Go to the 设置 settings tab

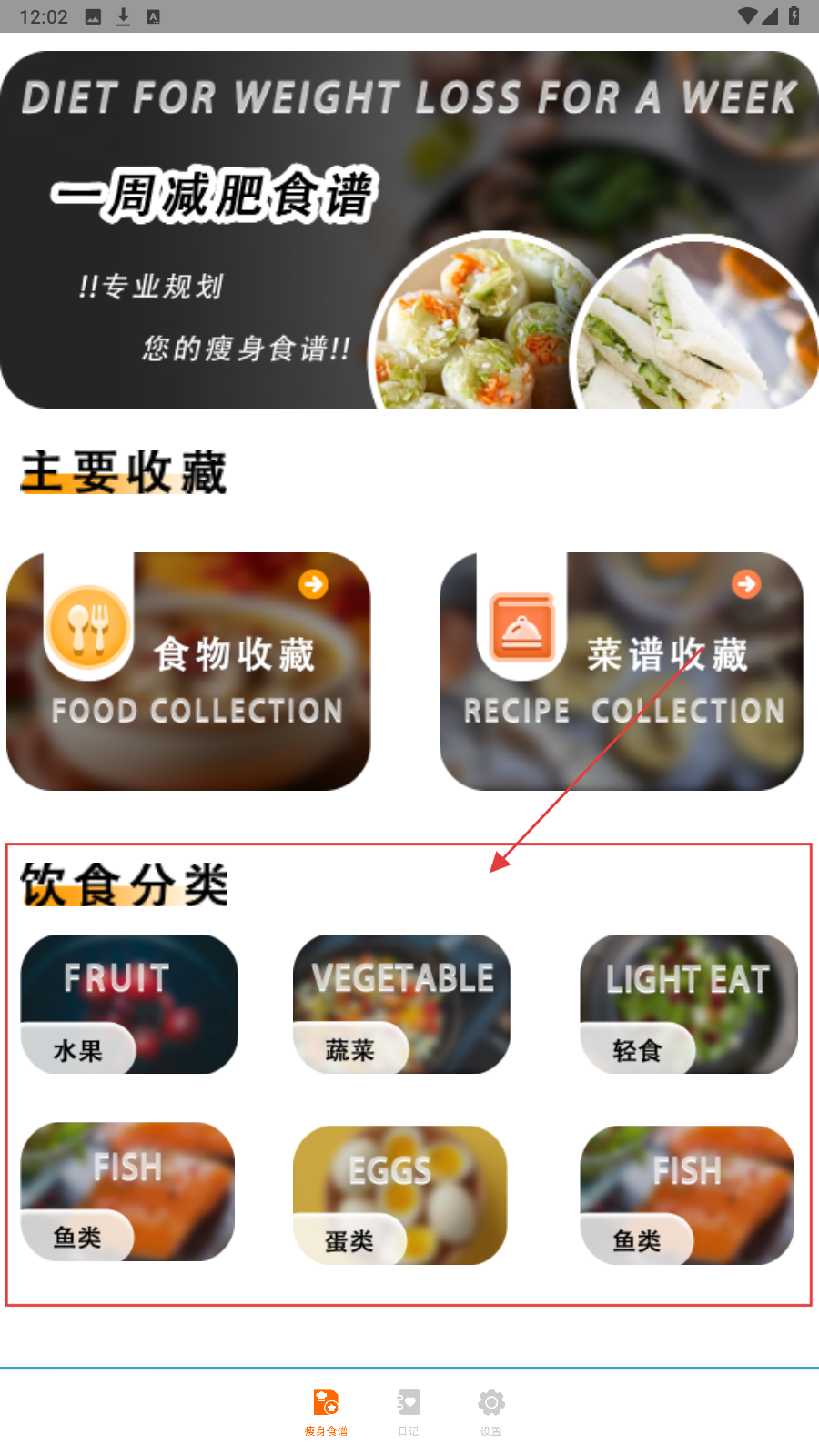click(491, 1411)
